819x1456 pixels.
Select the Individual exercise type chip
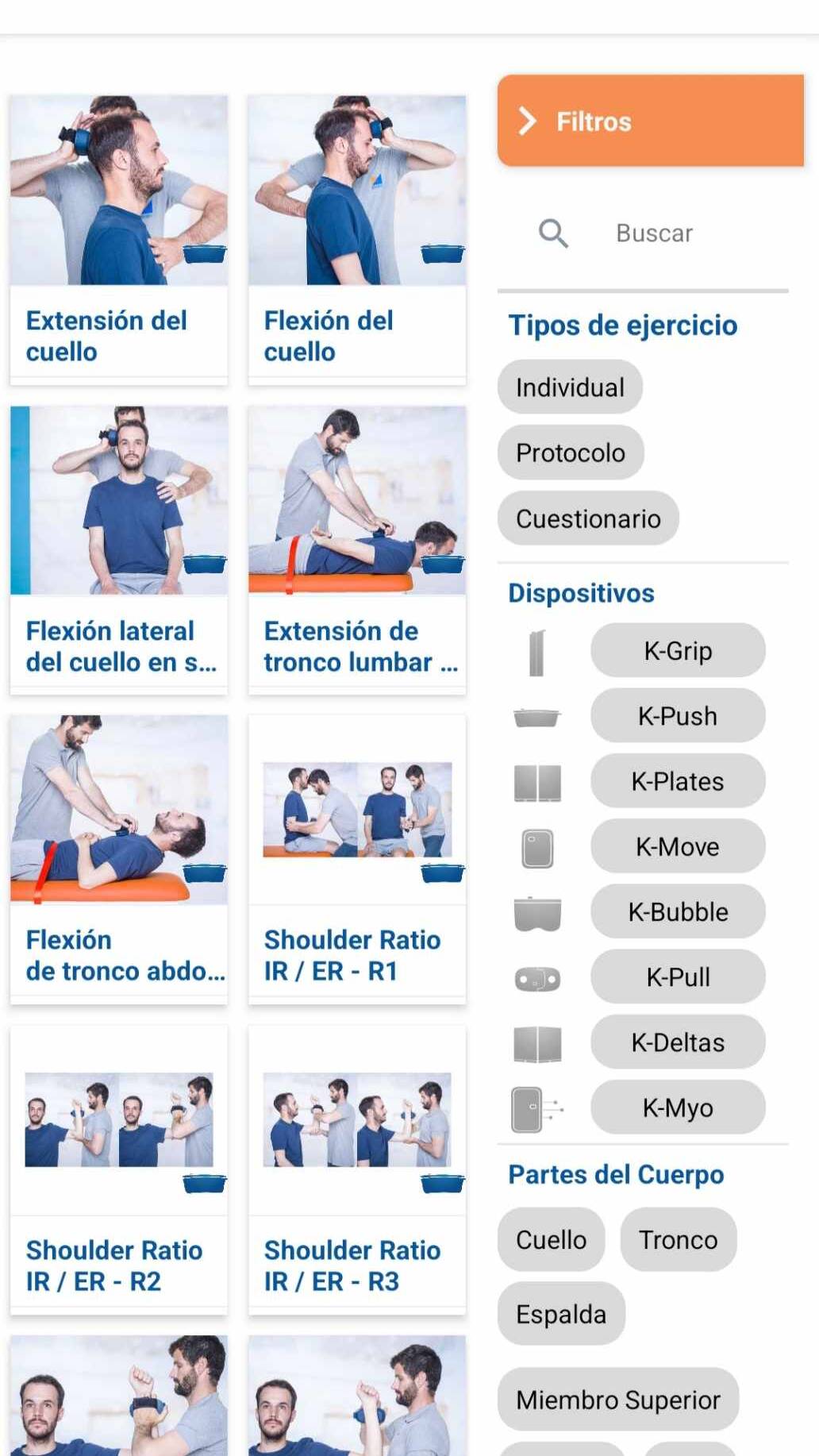[x=570, y=387]
